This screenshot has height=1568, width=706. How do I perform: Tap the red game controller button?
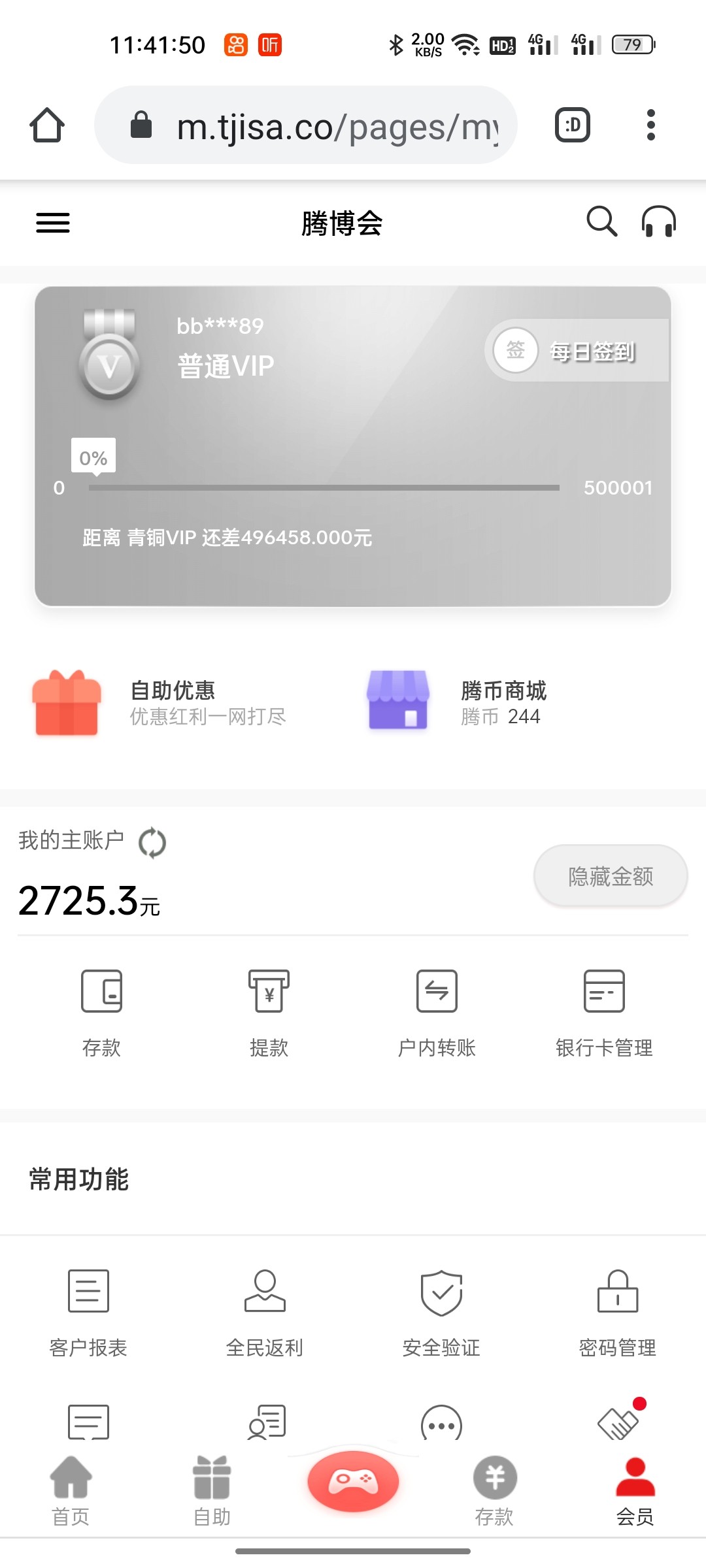(353, 1480)
